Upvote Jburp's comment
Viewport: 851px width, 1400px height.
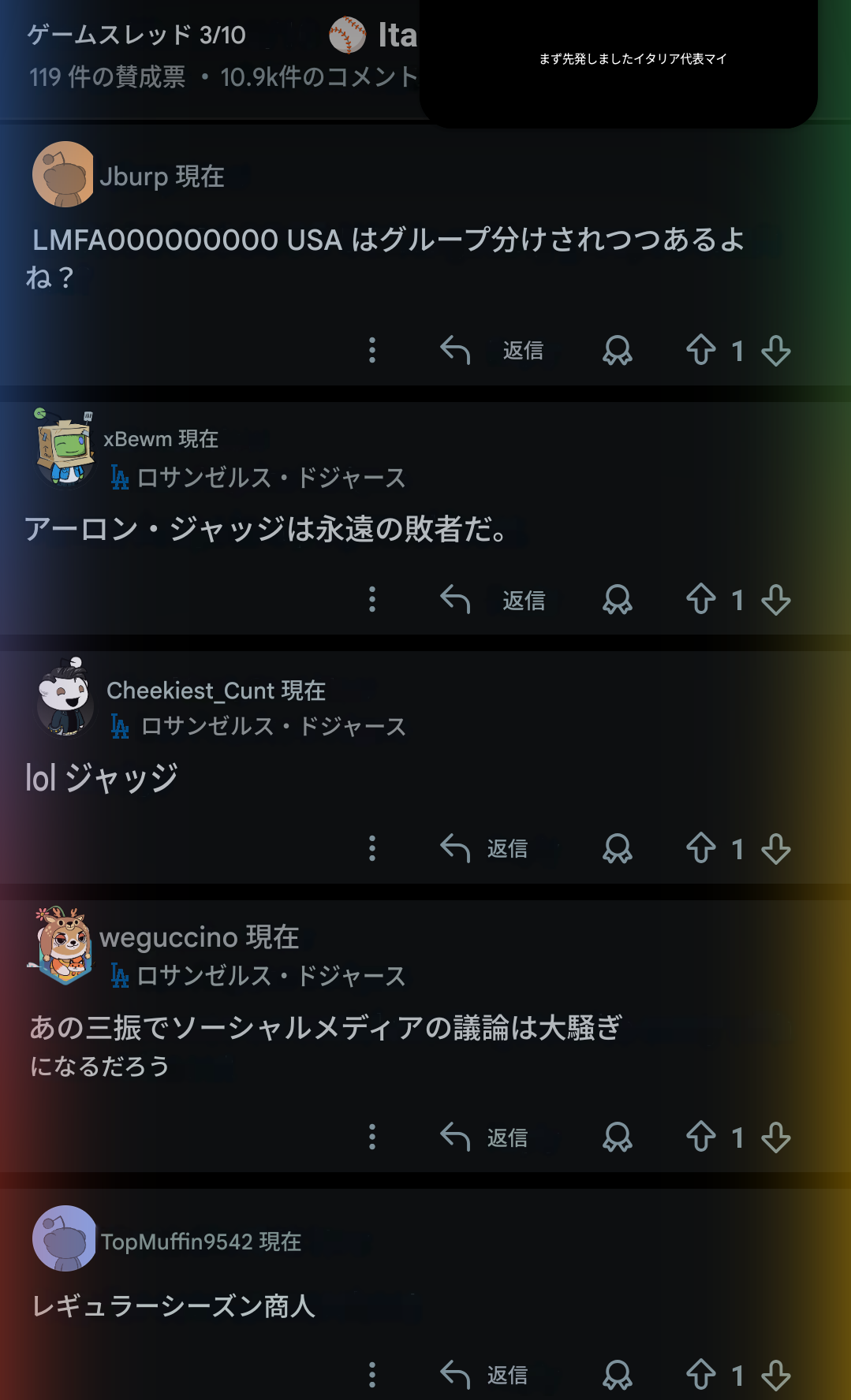tap(700, 350)
